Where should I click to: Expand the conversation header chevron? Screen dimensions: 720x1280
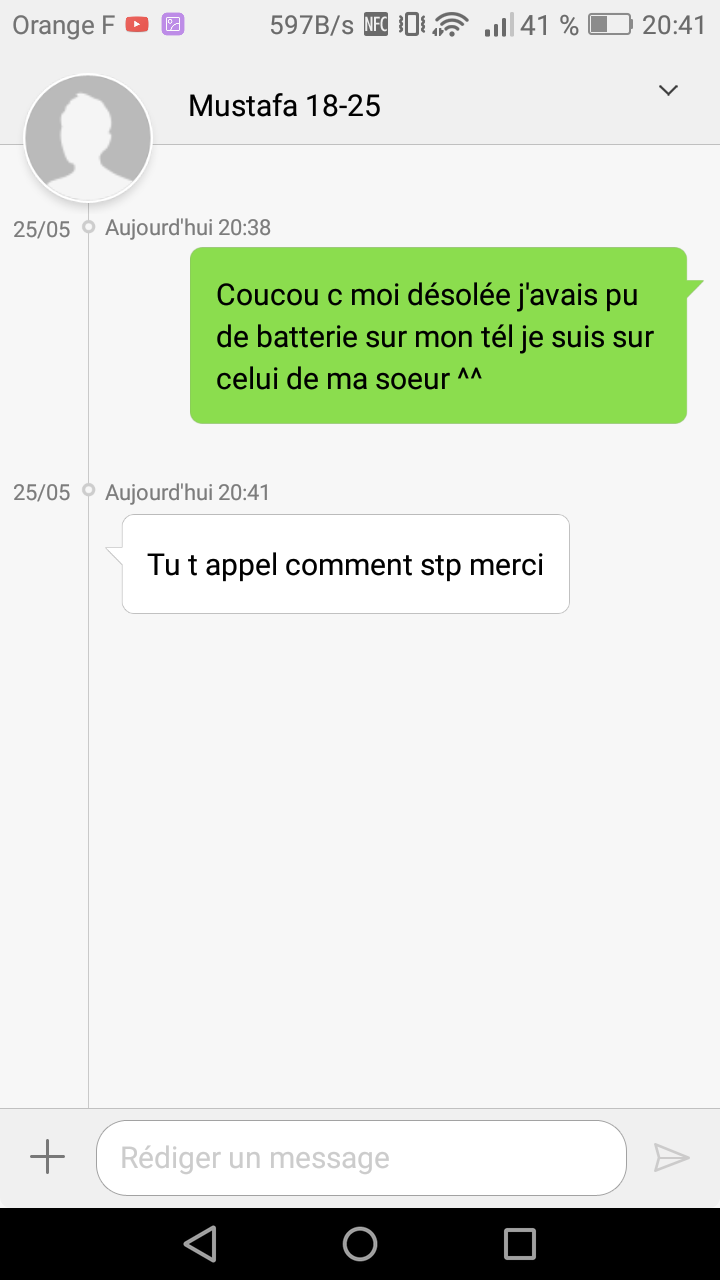[x=668, y=91]
